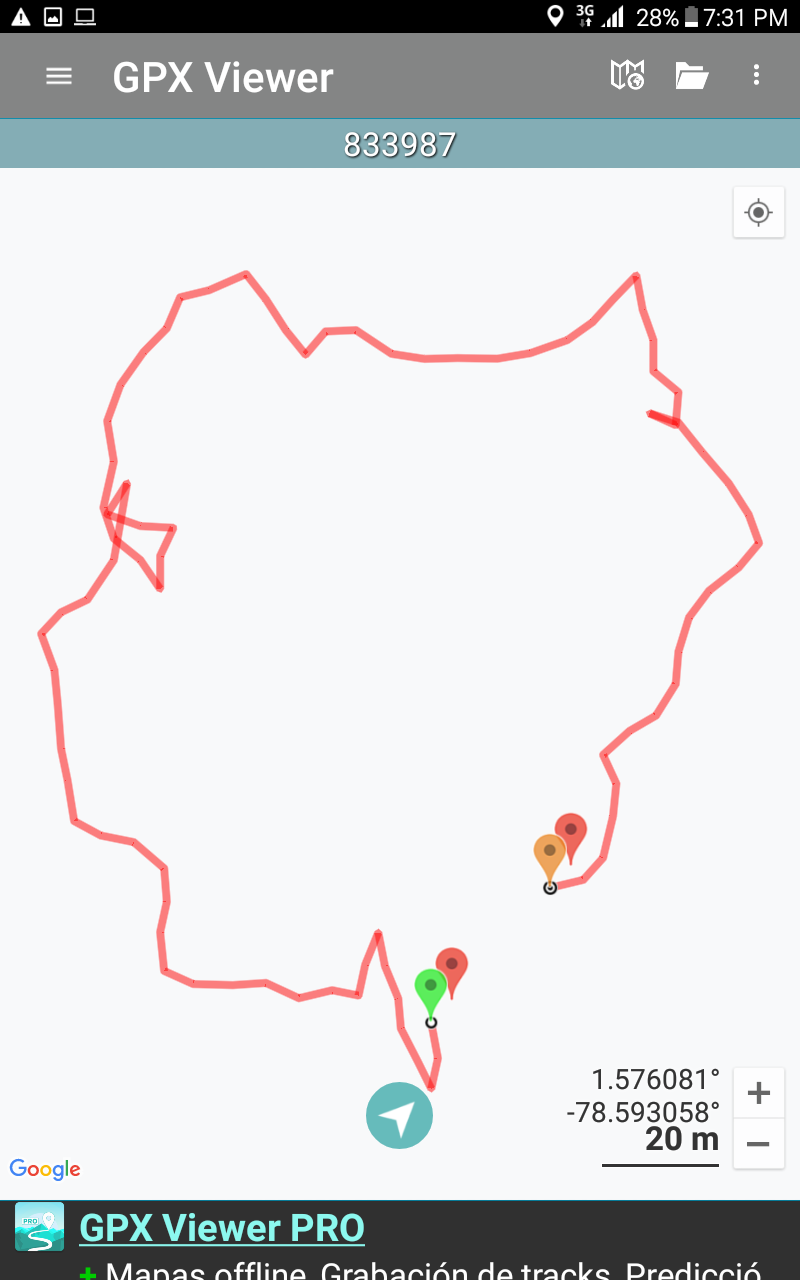
Task: Open the online maps selector icon
Action: click(627, 75)
